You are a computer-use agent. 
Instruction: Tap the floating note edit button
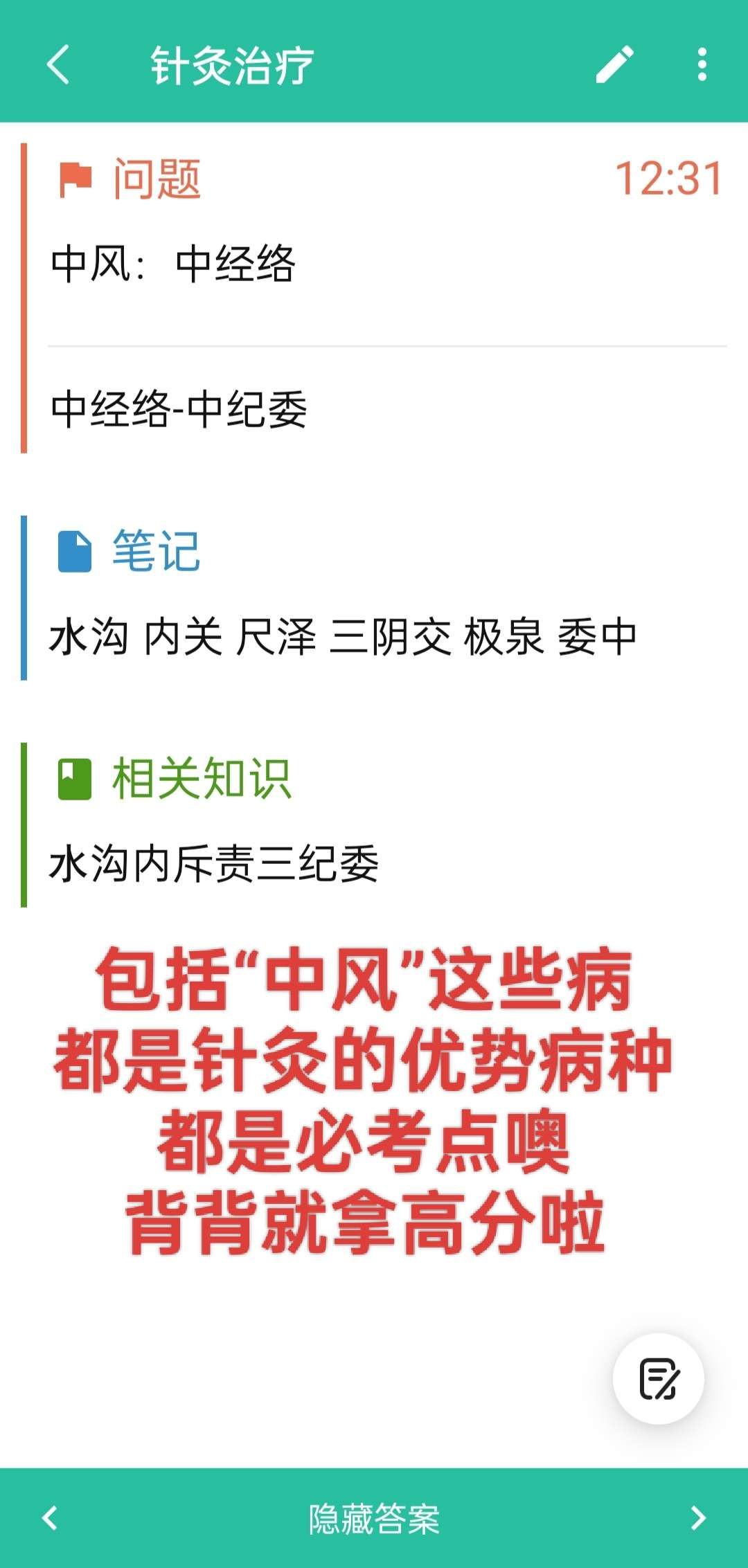pyautogui.click(x=658, y=1378)
